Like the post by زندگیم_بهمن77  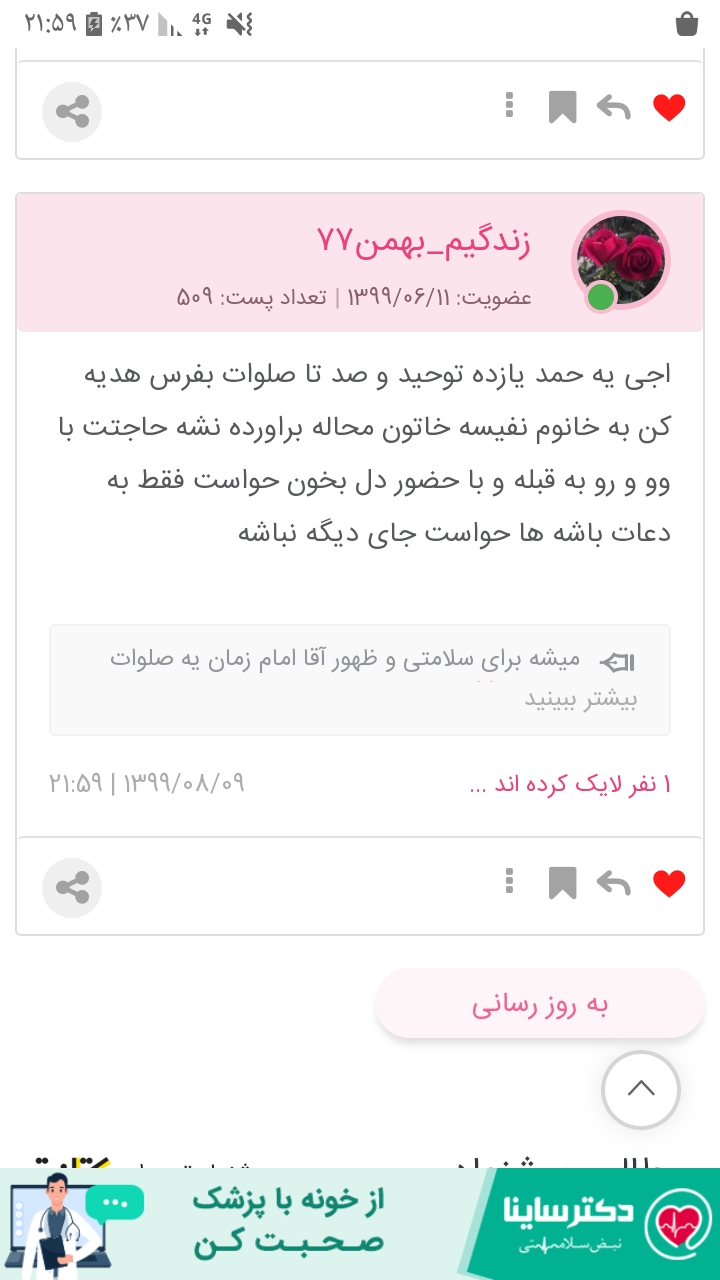669,884
